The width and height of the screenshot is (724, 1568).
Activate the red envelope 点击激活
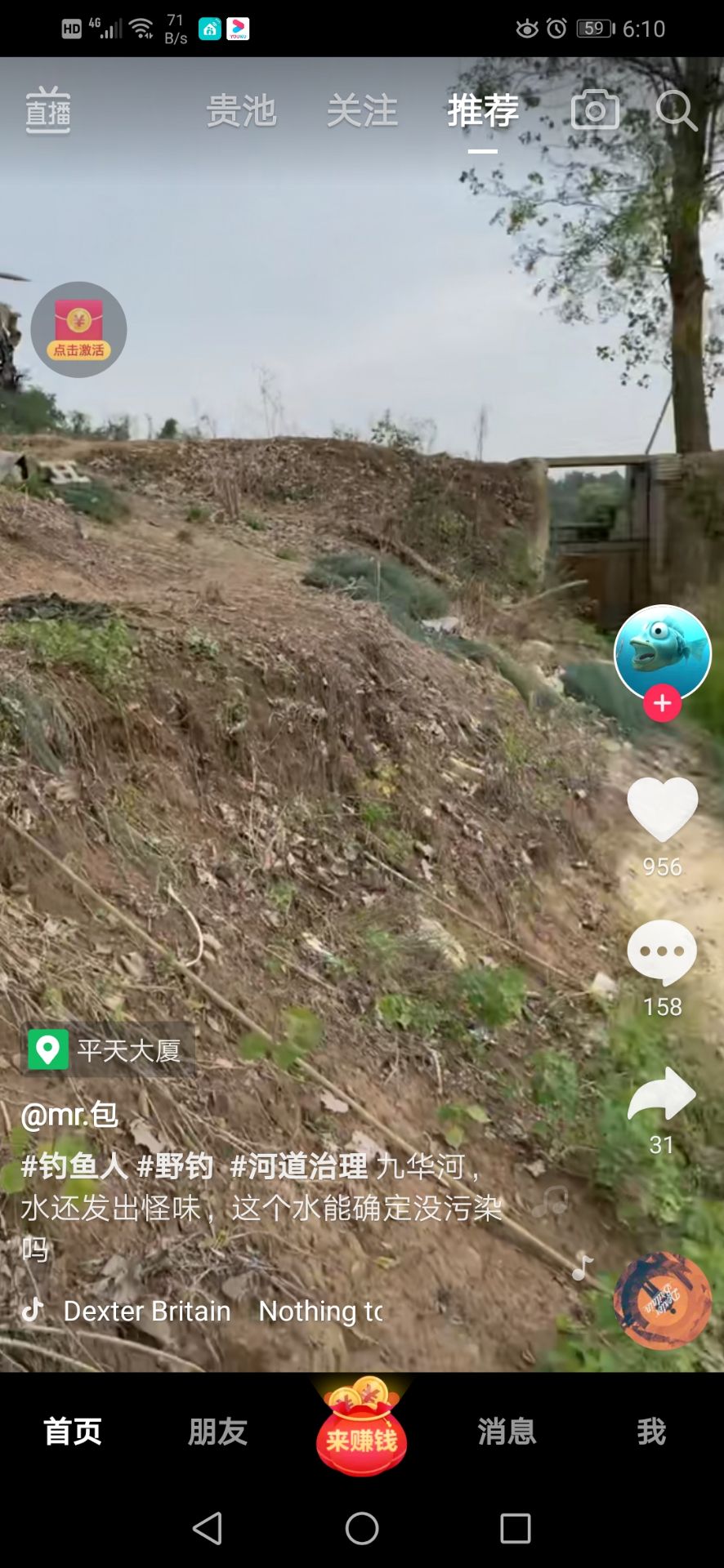point(78,329)
